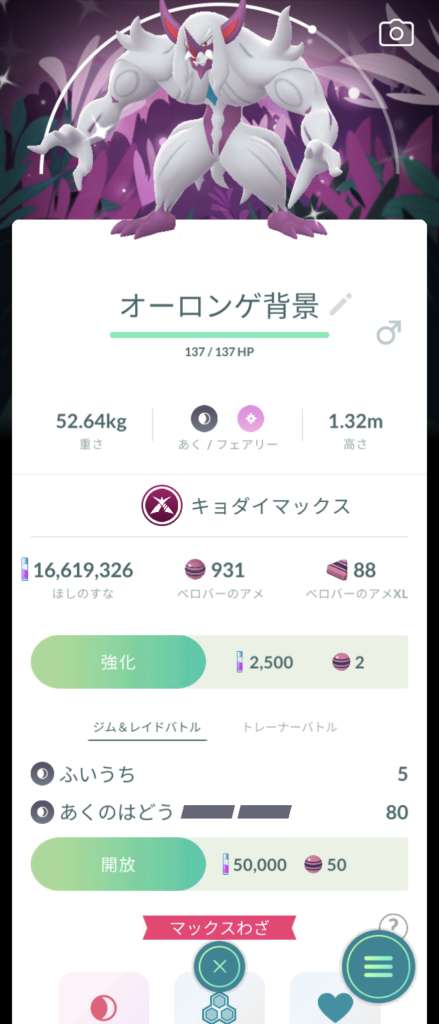Image resolution: width=439 pixels, height=1024 pixels.
Task: Open the round hamburger menu button
Action: [x=378, y=965]
